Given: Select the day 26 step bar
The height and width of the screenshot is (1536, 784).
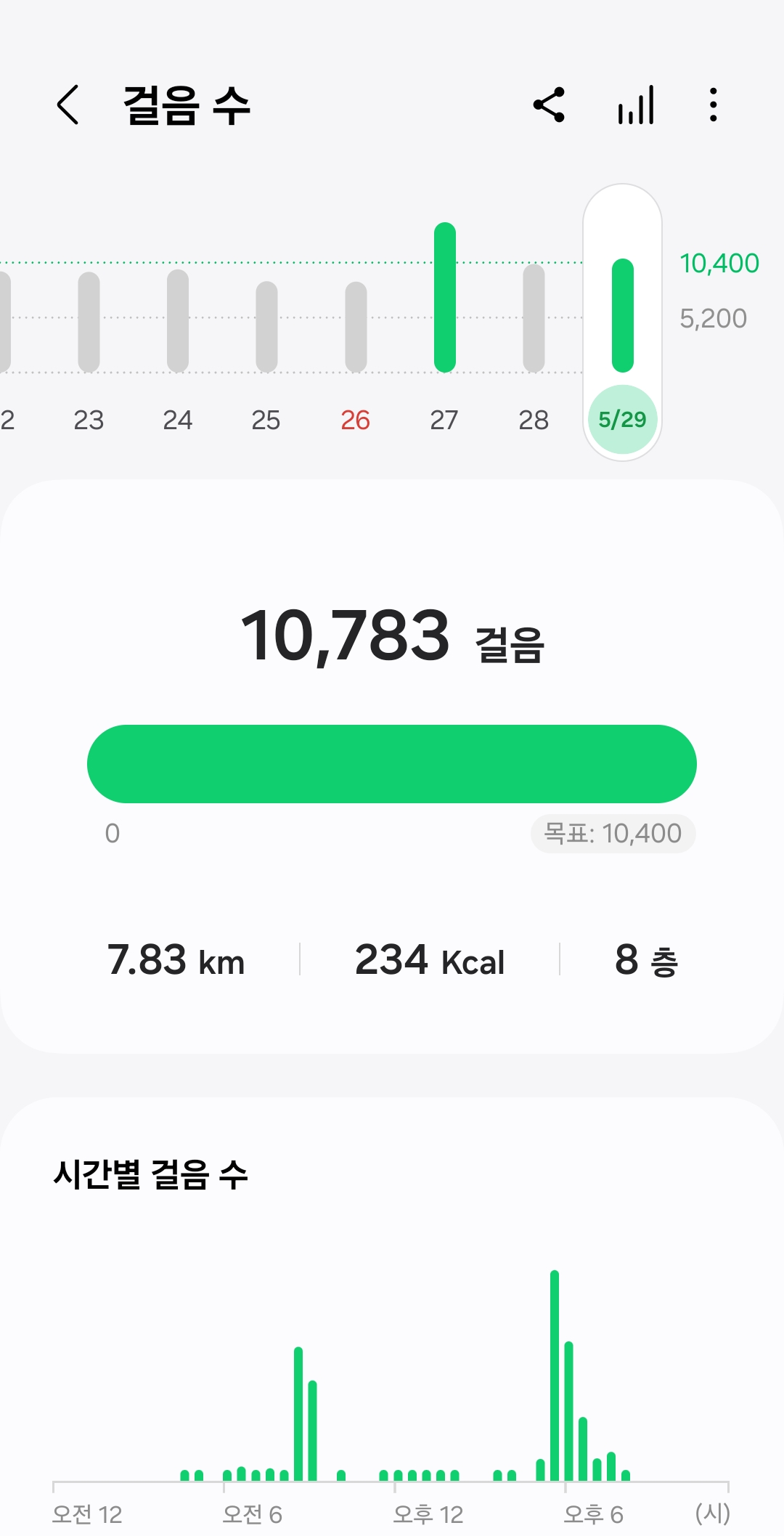Looking at the screenshot, I should 356,326.
